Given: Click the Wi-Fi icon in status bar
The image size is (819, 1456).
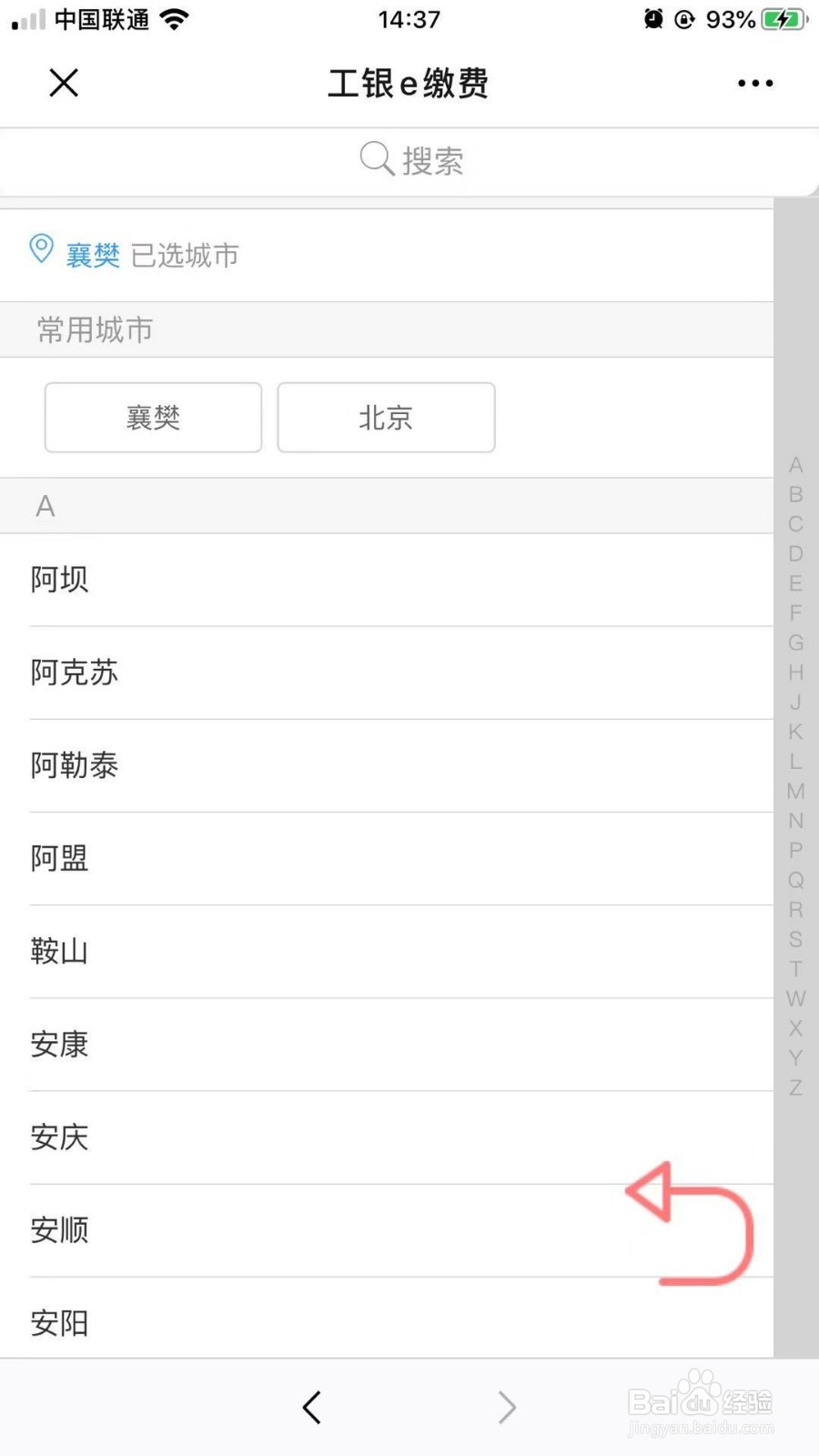Looking at the screenshot, I should pyautogui.click(x=173, y=18).
